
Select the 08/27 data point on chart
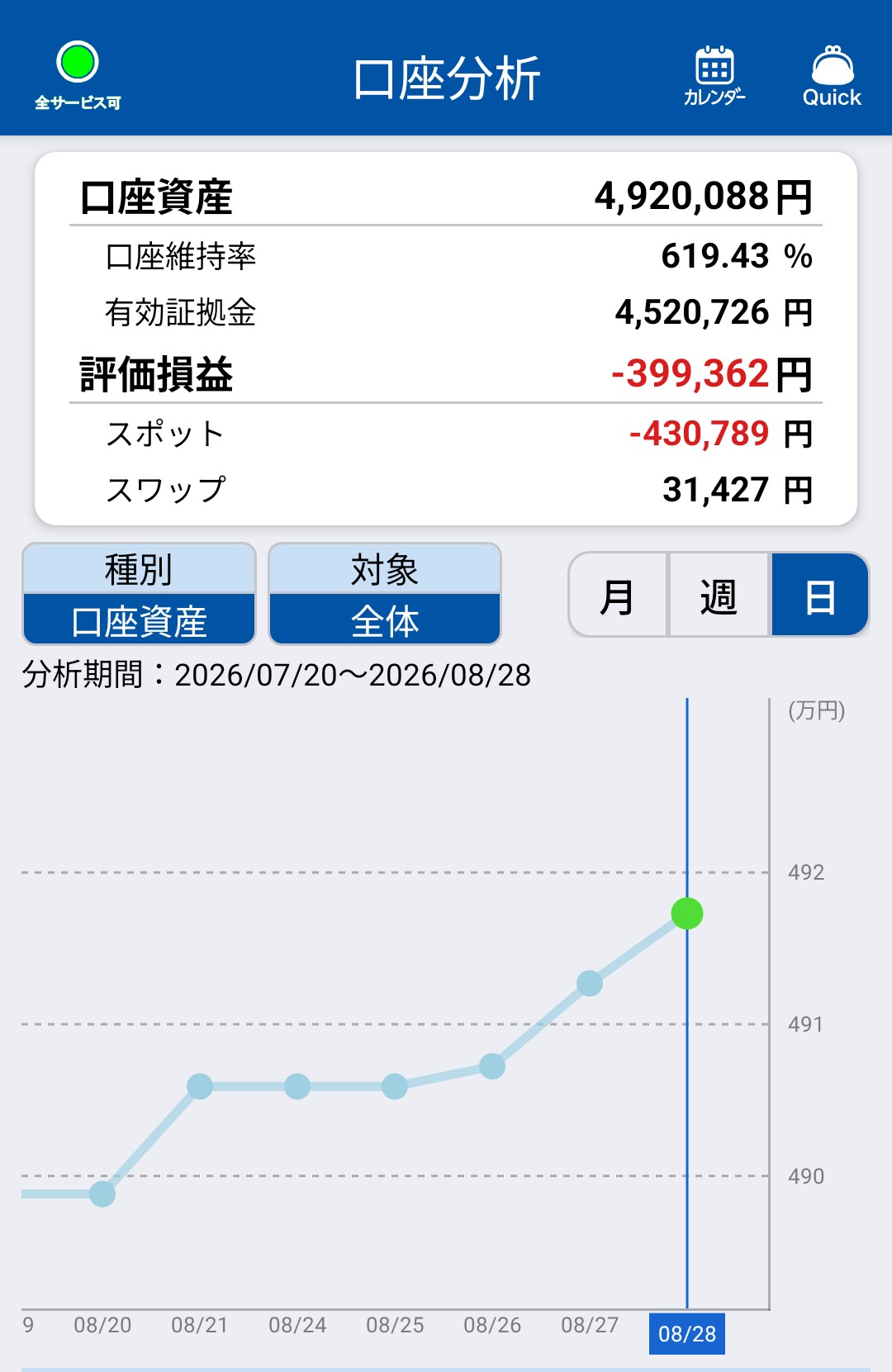point(590,983)
